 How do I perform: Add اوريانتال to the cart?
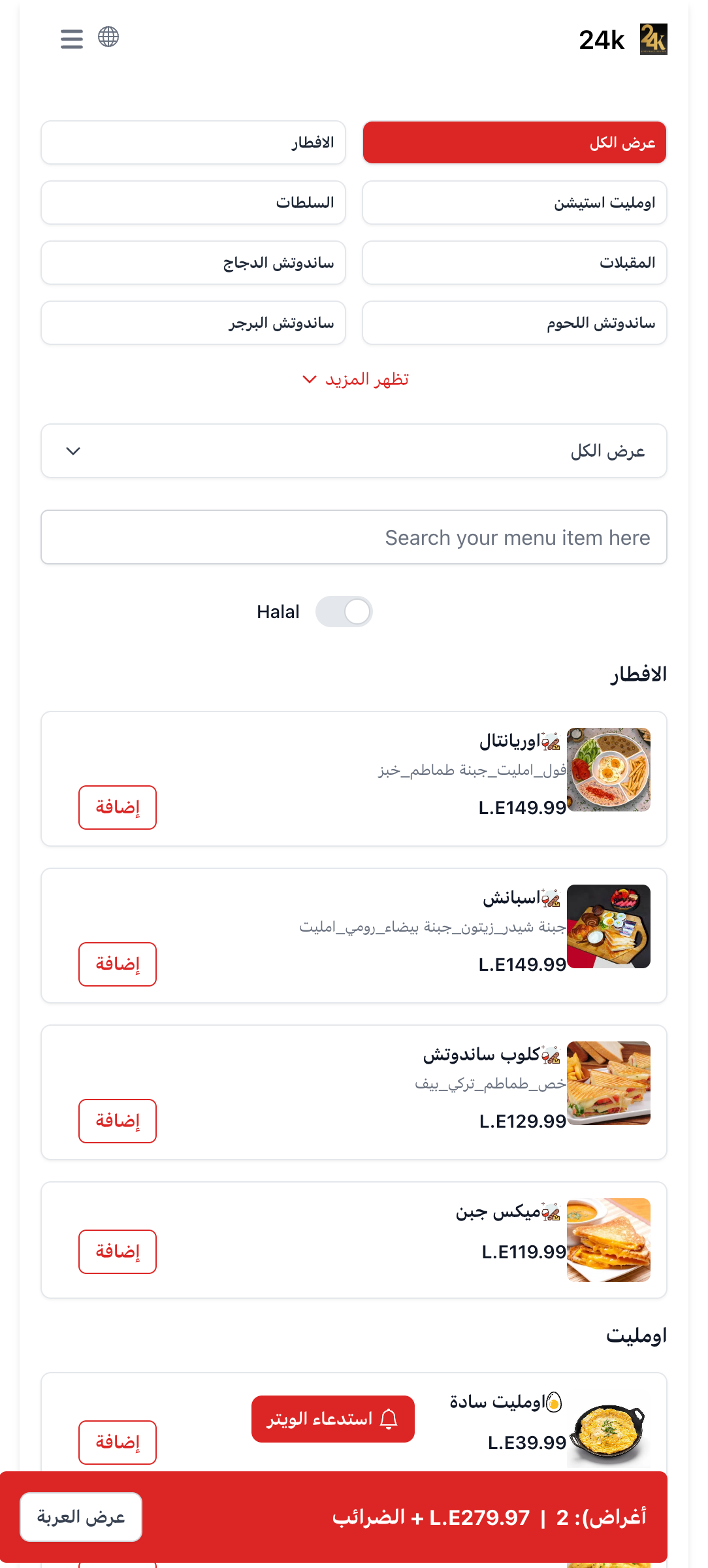[118, 808]
